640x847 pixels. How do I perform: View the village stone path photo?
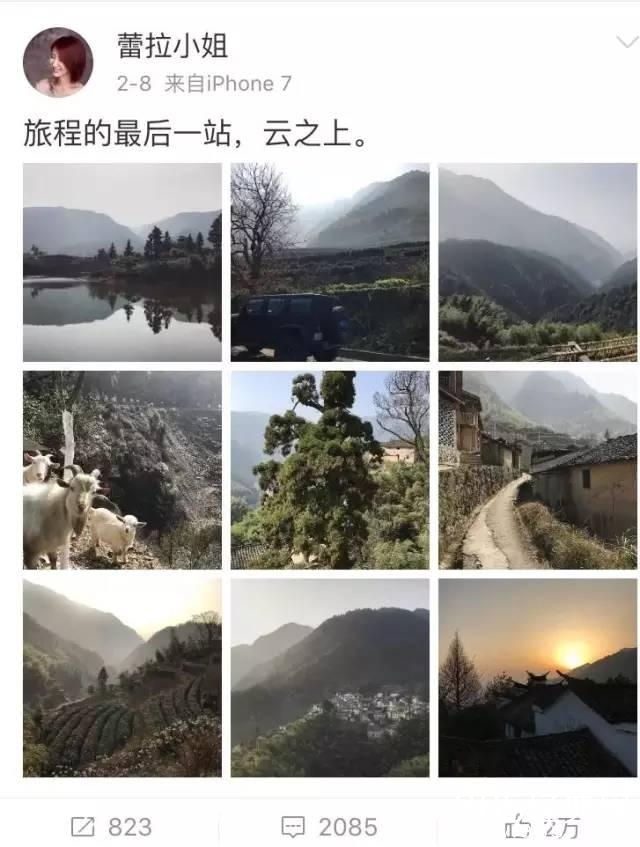537,470
